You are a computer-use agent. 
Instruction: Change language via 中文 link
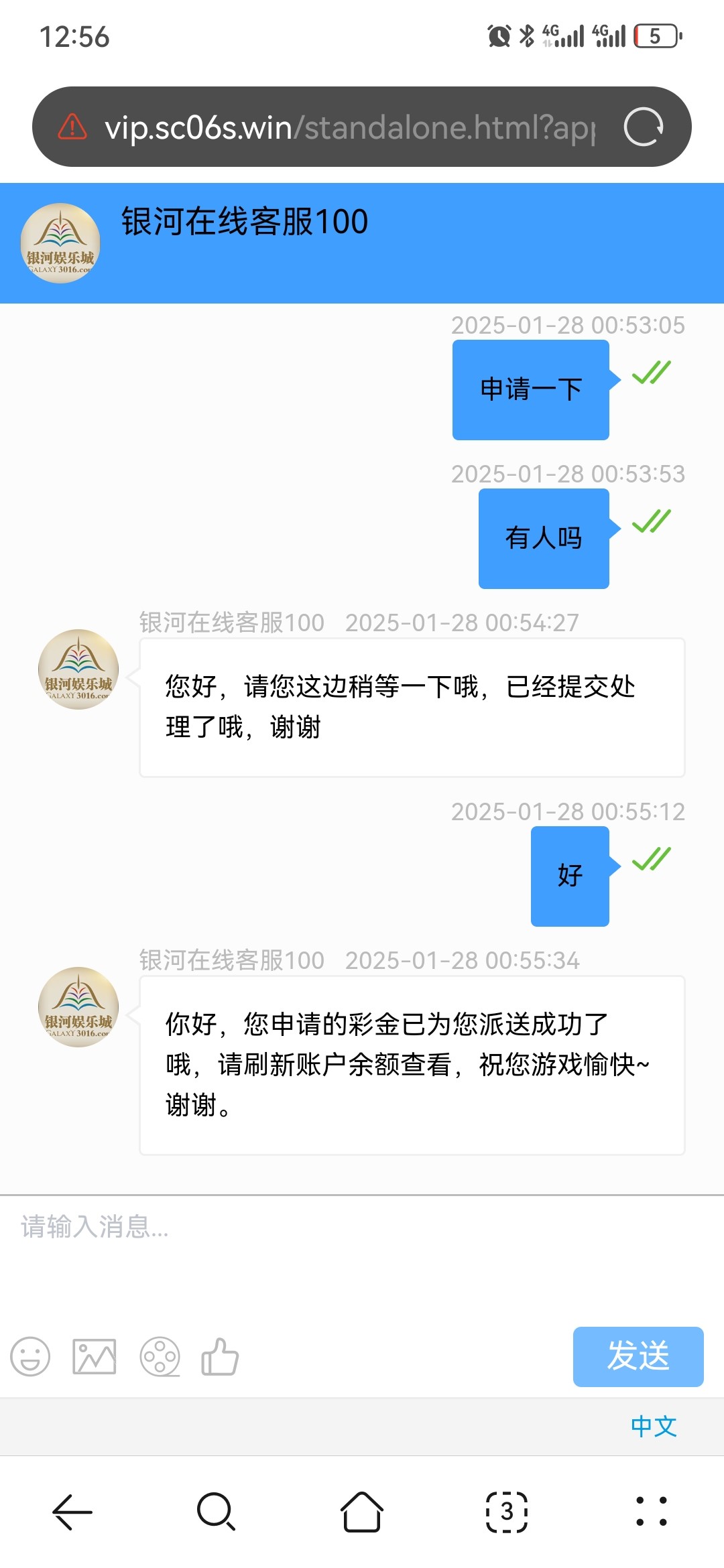[654, 1426]
